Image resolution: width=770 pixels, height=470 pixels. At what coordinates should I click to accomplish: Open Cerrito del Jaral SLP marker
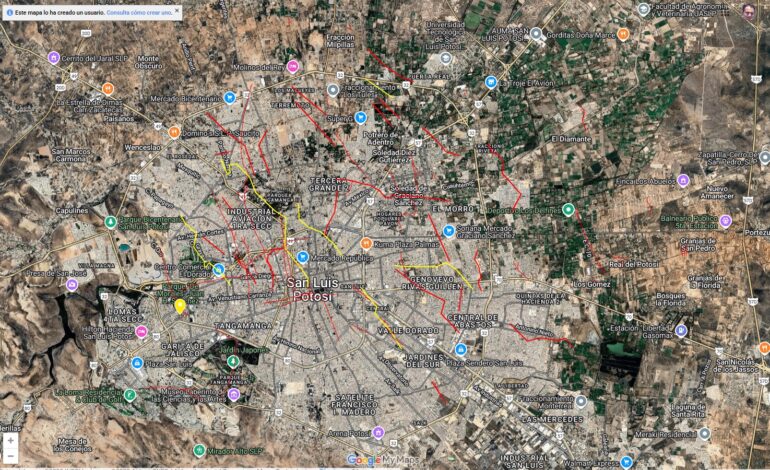(54, 58)
